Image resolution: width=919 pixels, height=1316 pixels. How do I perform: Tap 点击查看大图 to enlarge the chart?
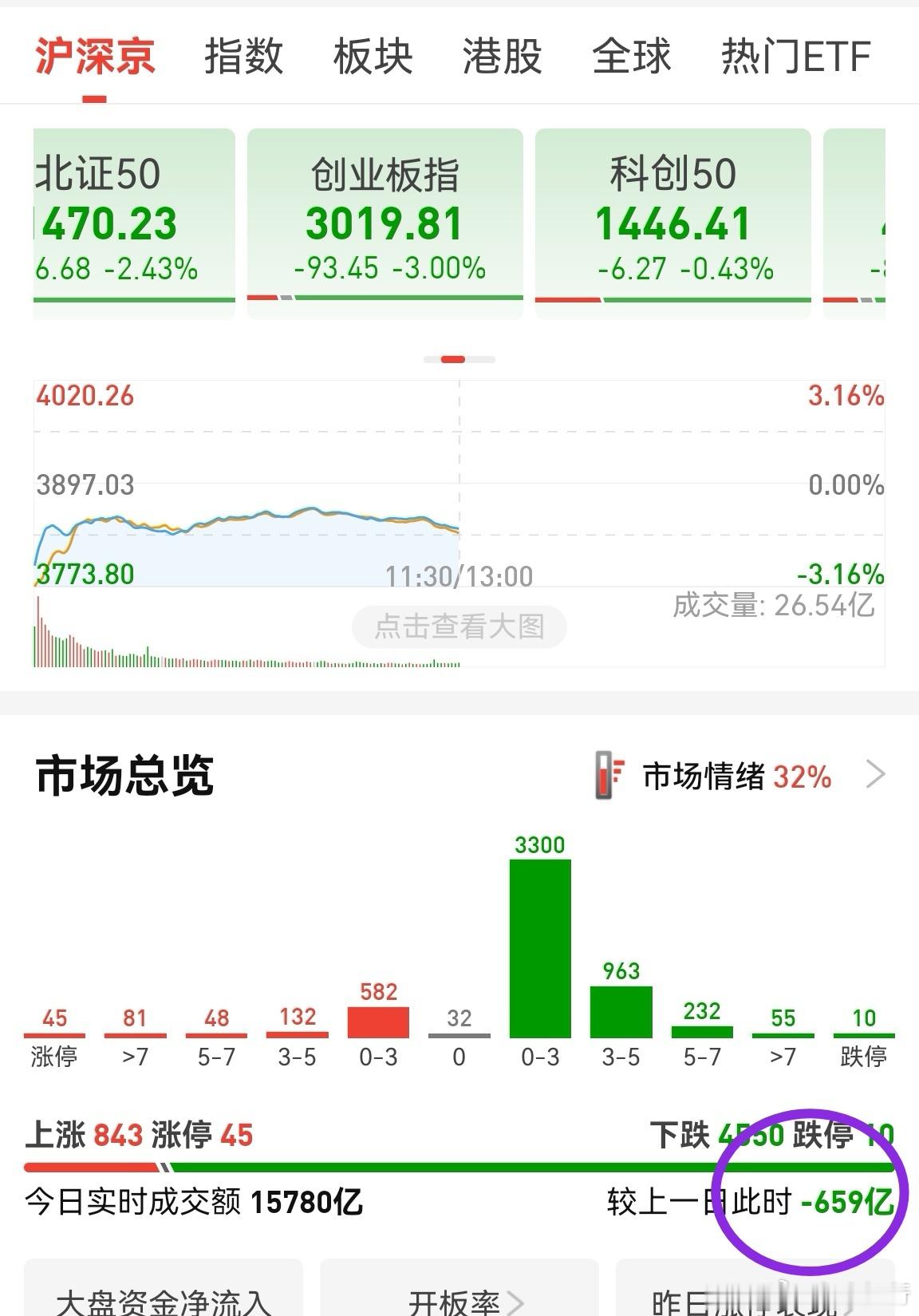pos(459,626)
